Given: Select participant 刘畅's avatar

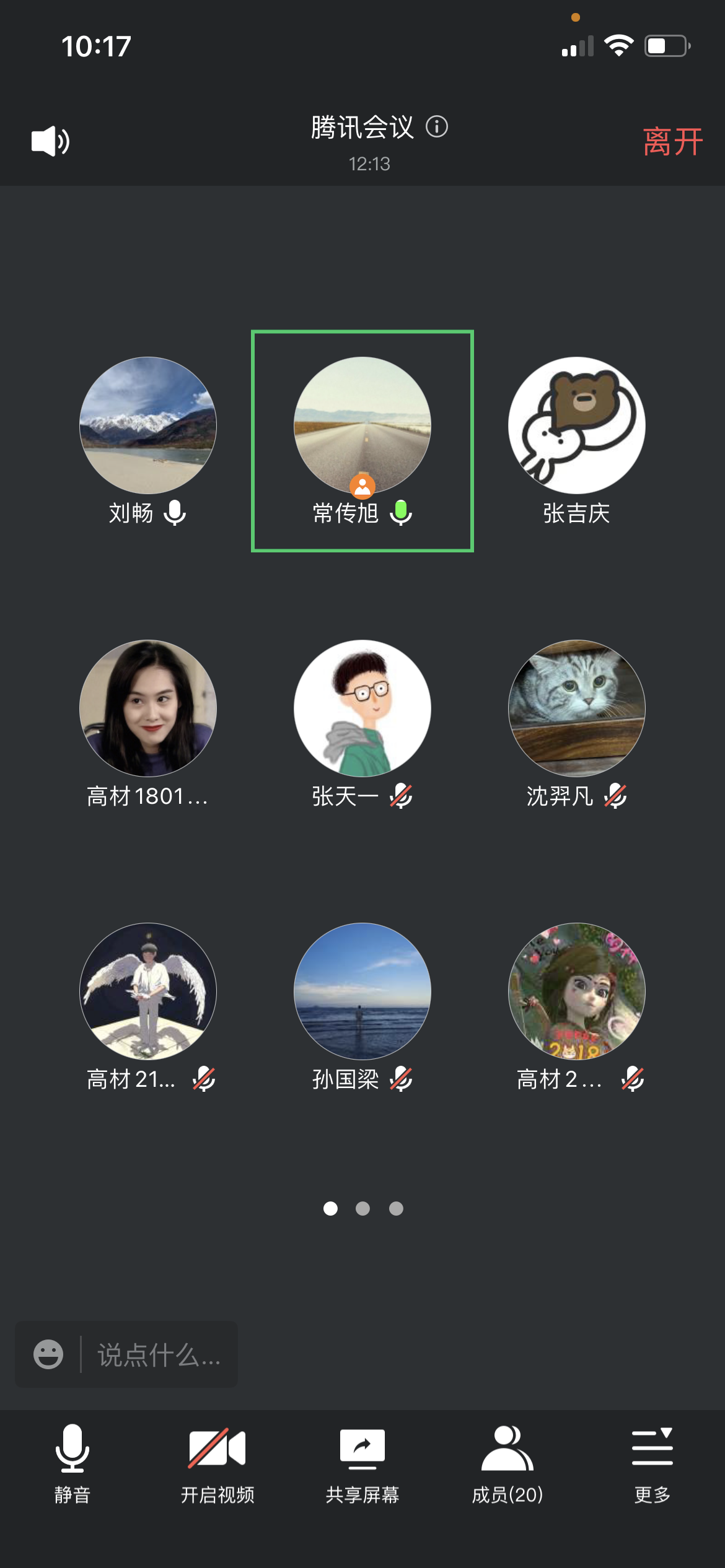Looking at the screenshot, I should coord(148,425).
